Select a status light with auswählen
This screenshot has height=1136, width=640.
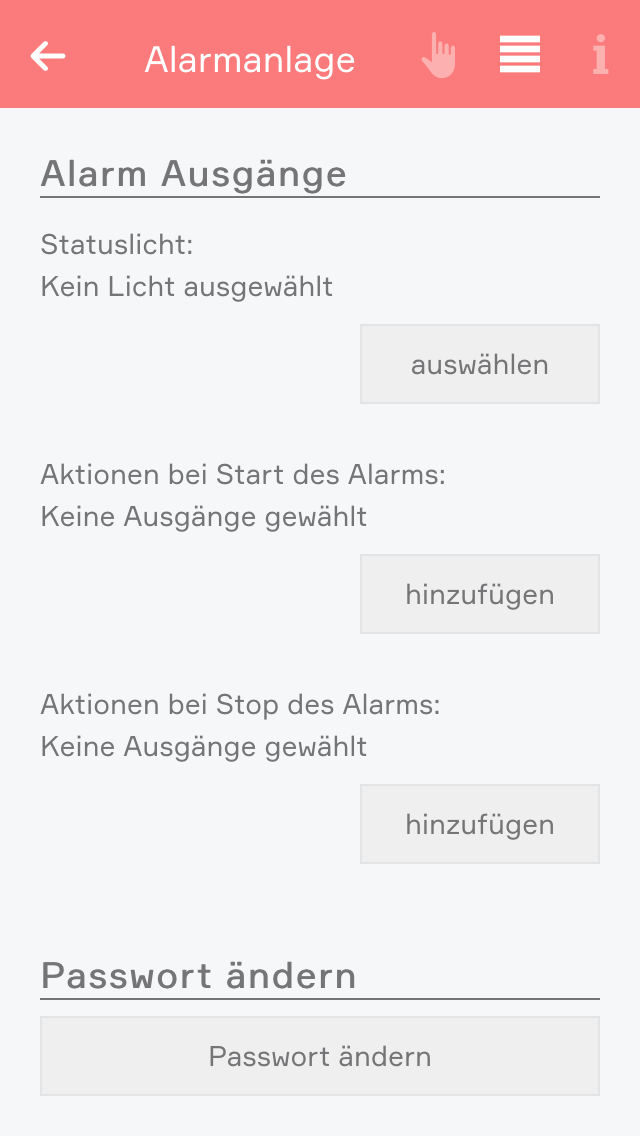(x=480, y=364)
